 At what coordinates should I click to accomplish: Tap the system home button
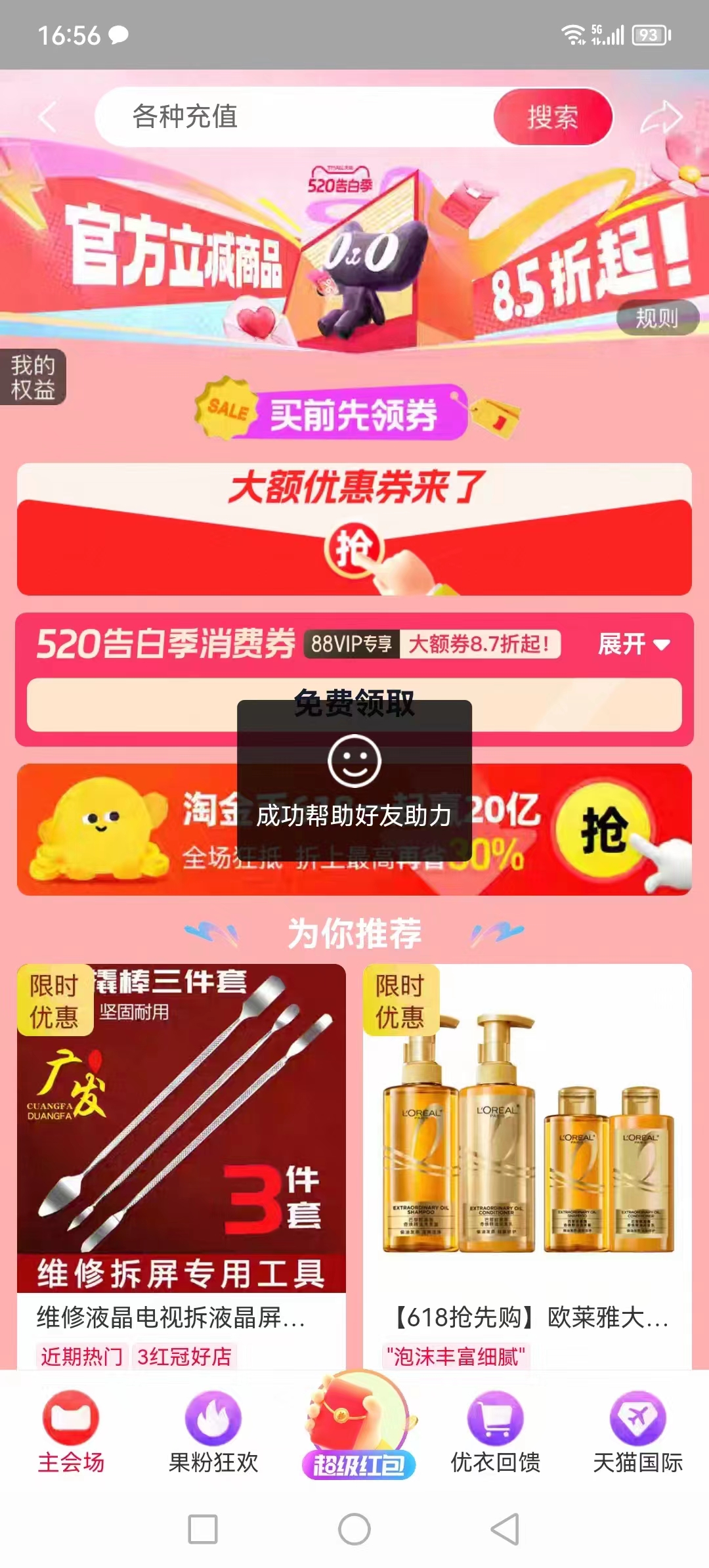click(x=354, y=1529)
